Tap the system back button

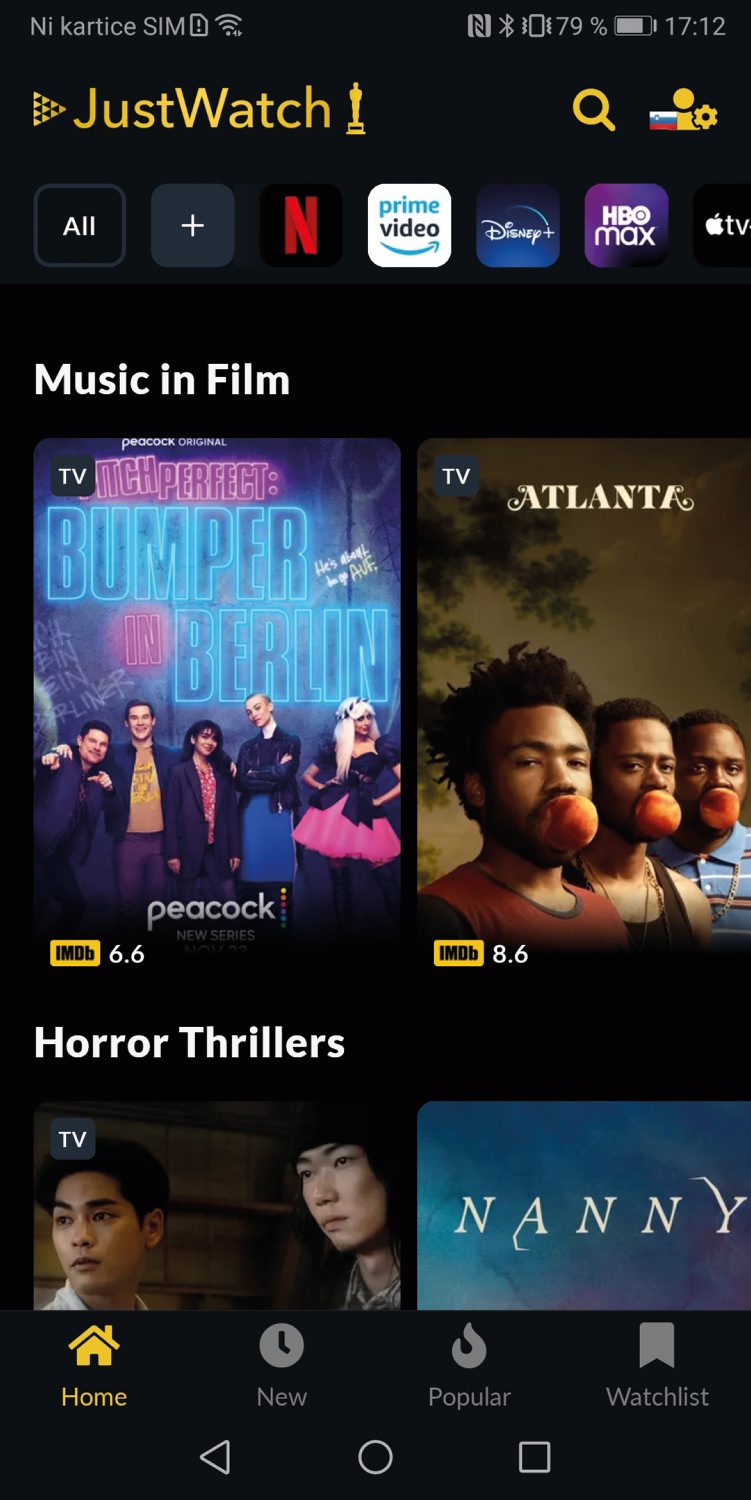216,1457
